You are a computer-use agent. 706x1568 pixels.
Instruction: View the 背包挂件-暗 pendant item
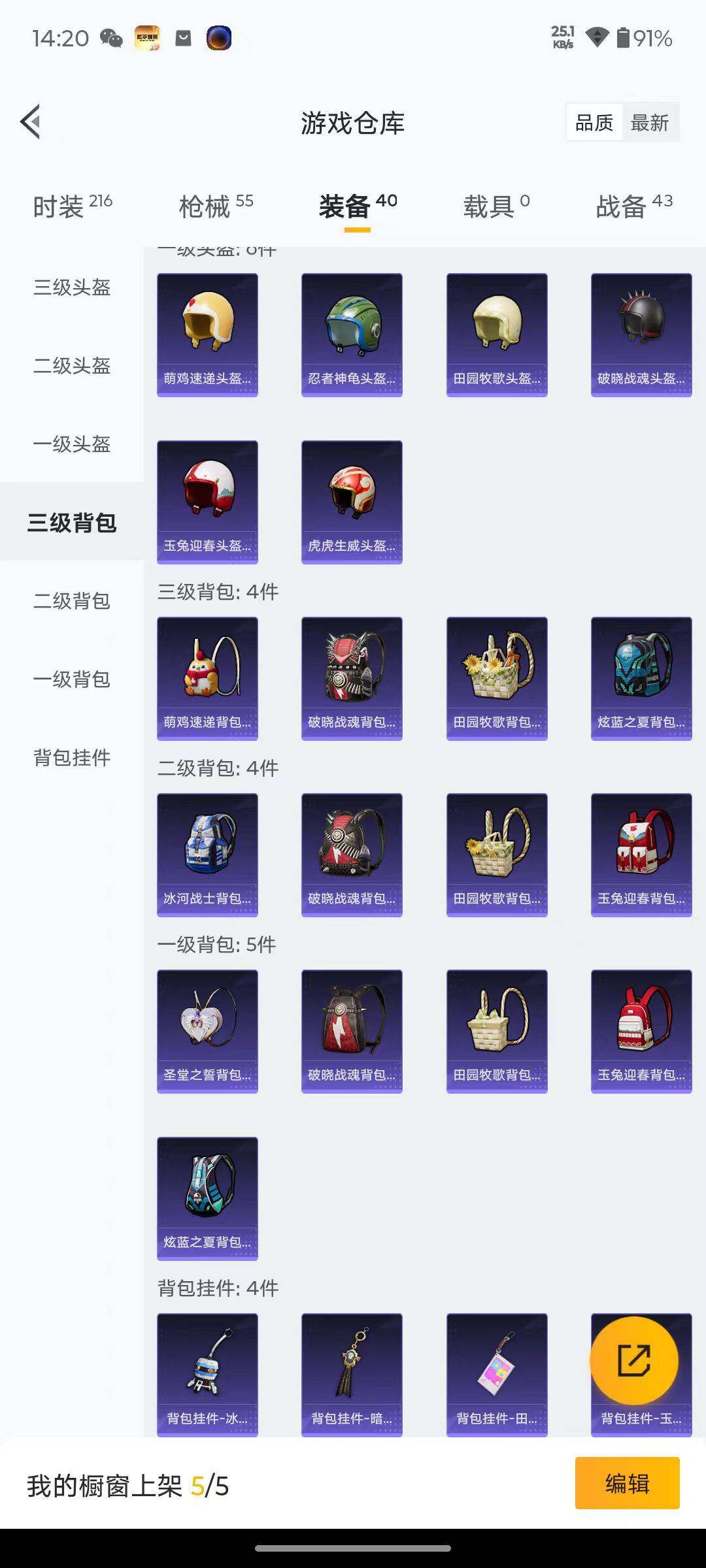352,1375
